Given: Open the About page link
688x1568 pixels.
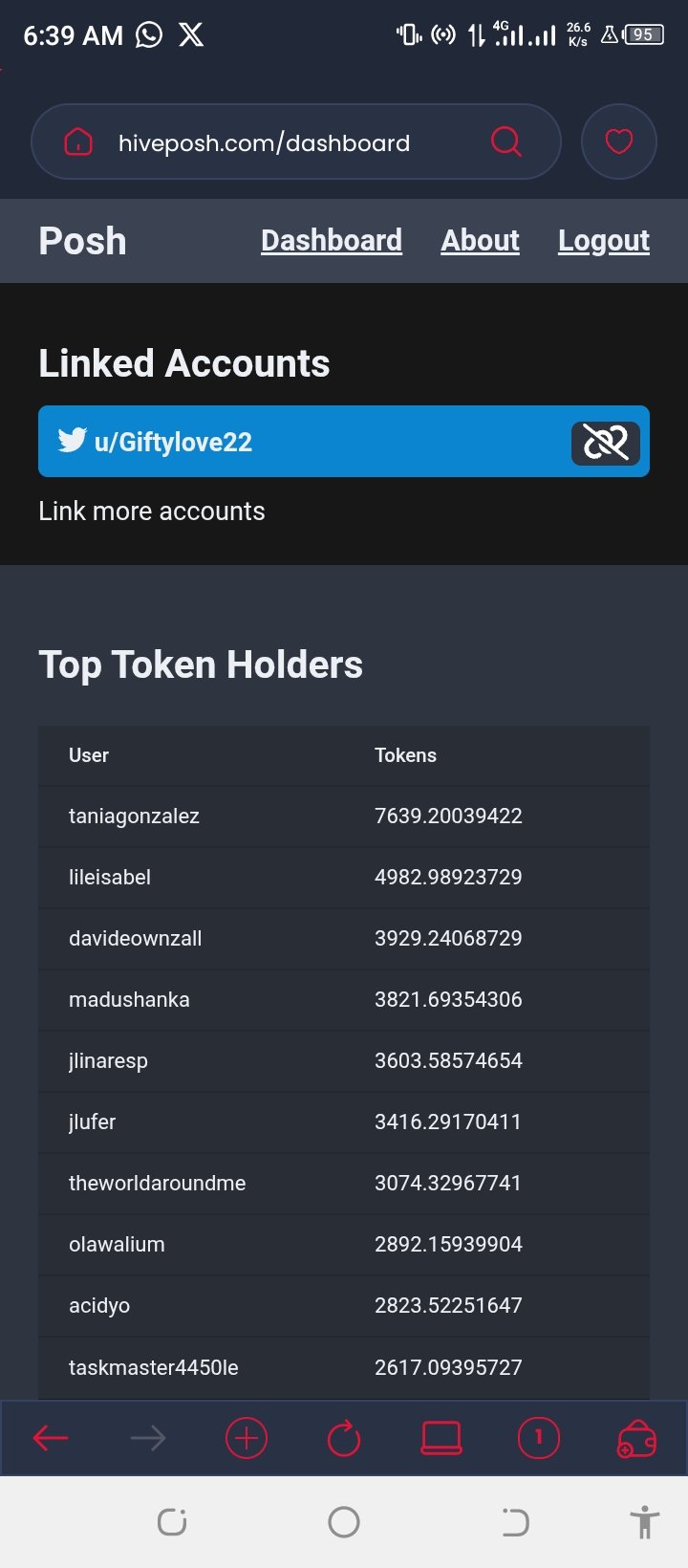Looking at the screenshot, I should pos(480,241).
